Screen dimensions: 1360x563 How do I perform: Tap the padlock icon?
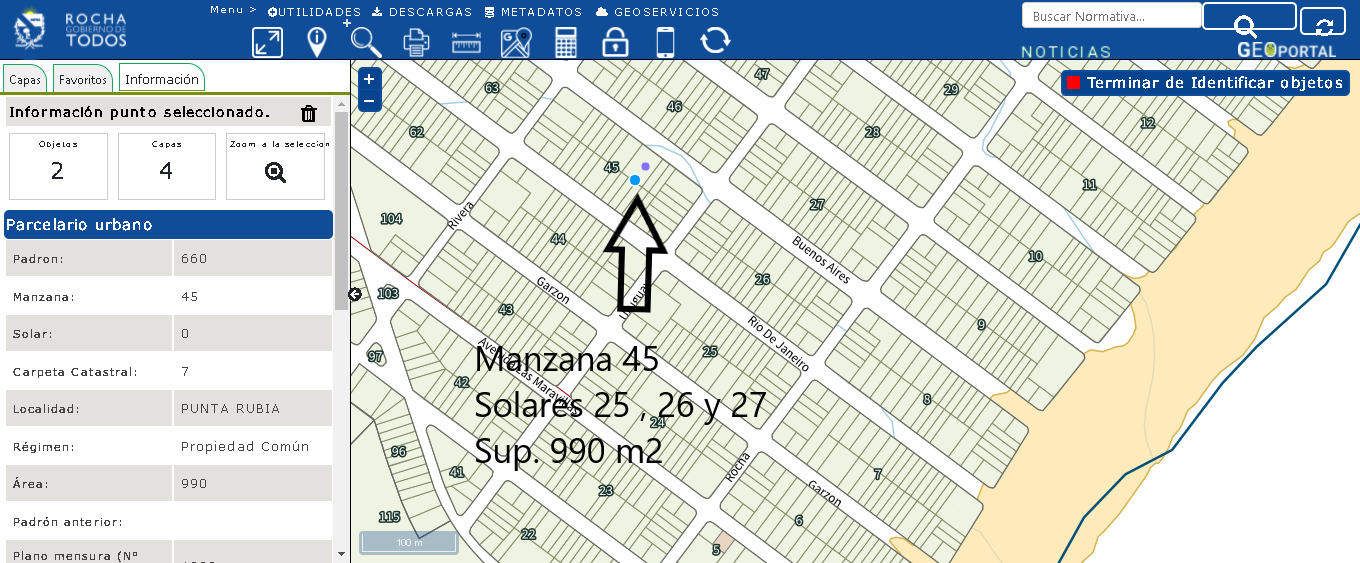615,42
